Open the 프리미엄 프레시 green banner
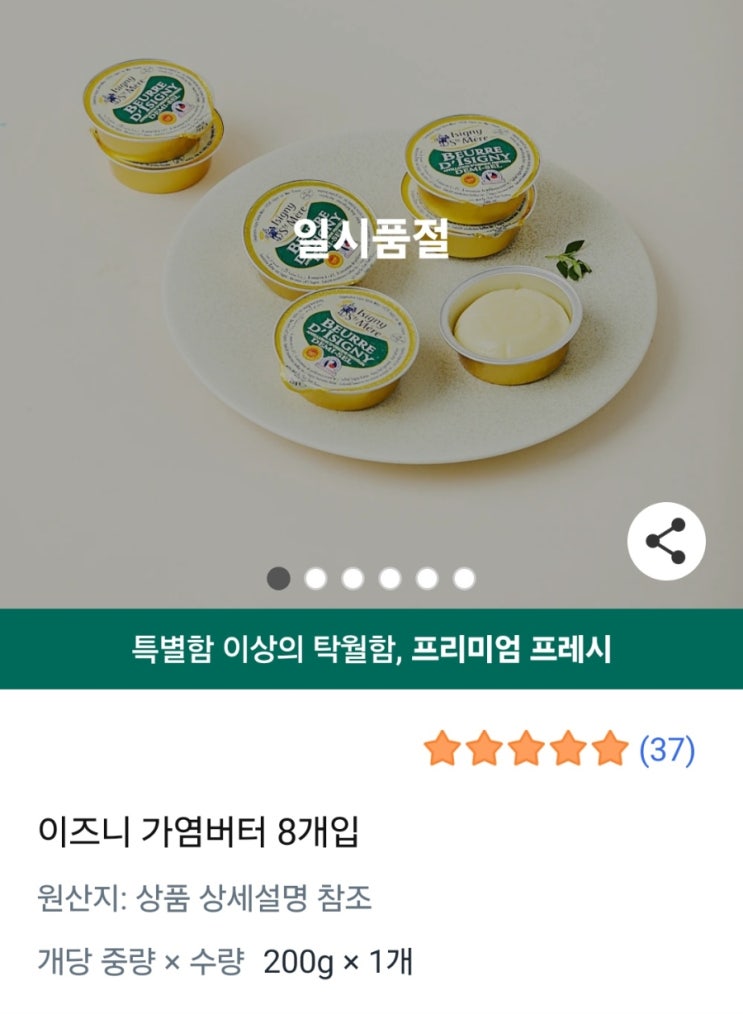The image size is (743, 1014). click(x=371, y=649)
